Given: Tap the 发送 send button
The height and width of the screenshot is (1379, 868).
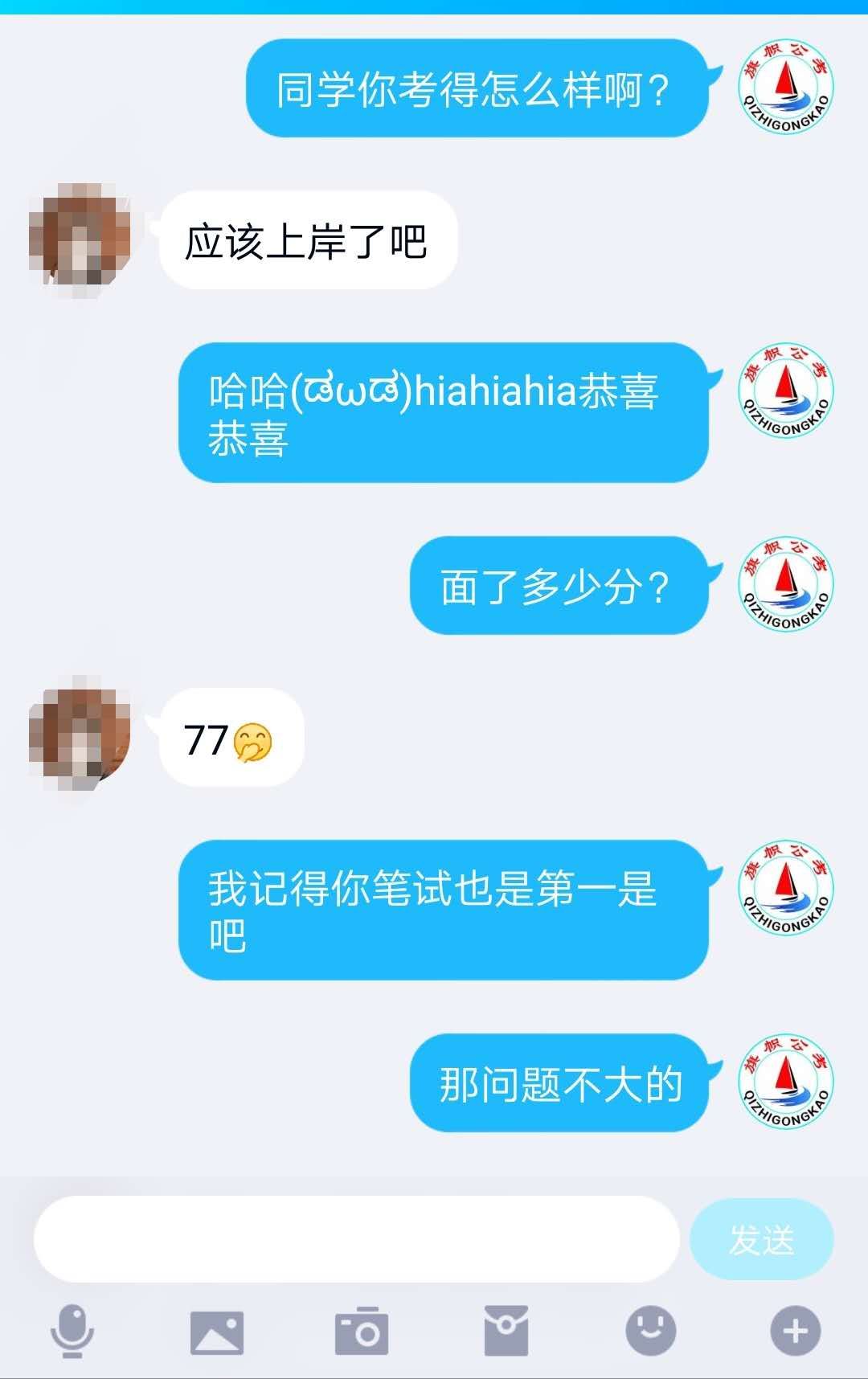Looking at the screenshot, I should point(761,1239).
